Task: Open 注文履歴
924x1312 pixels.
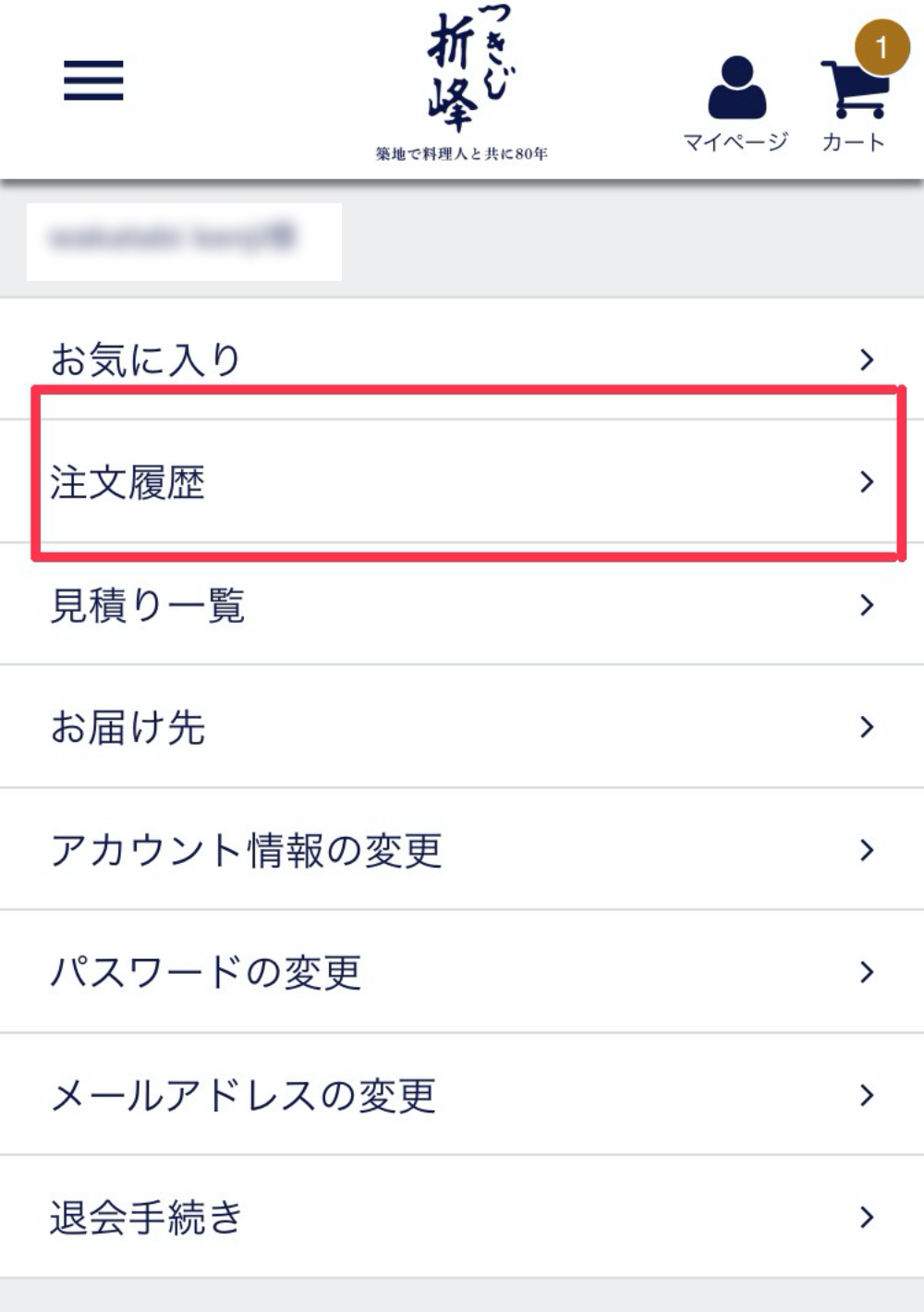Action: (462, 481)
